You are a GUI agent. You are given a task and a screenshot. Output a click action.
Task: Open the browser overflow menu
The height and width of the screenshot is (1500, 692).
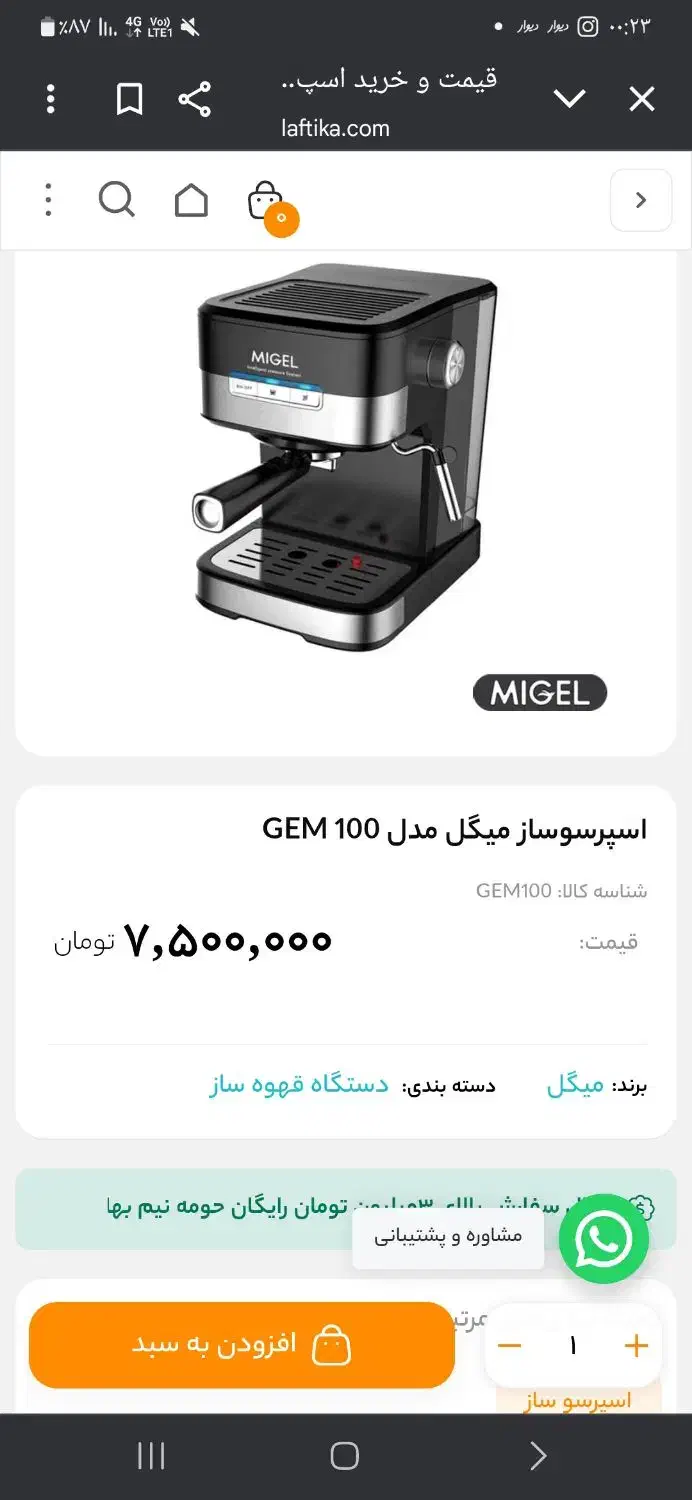tap(50, 99)
